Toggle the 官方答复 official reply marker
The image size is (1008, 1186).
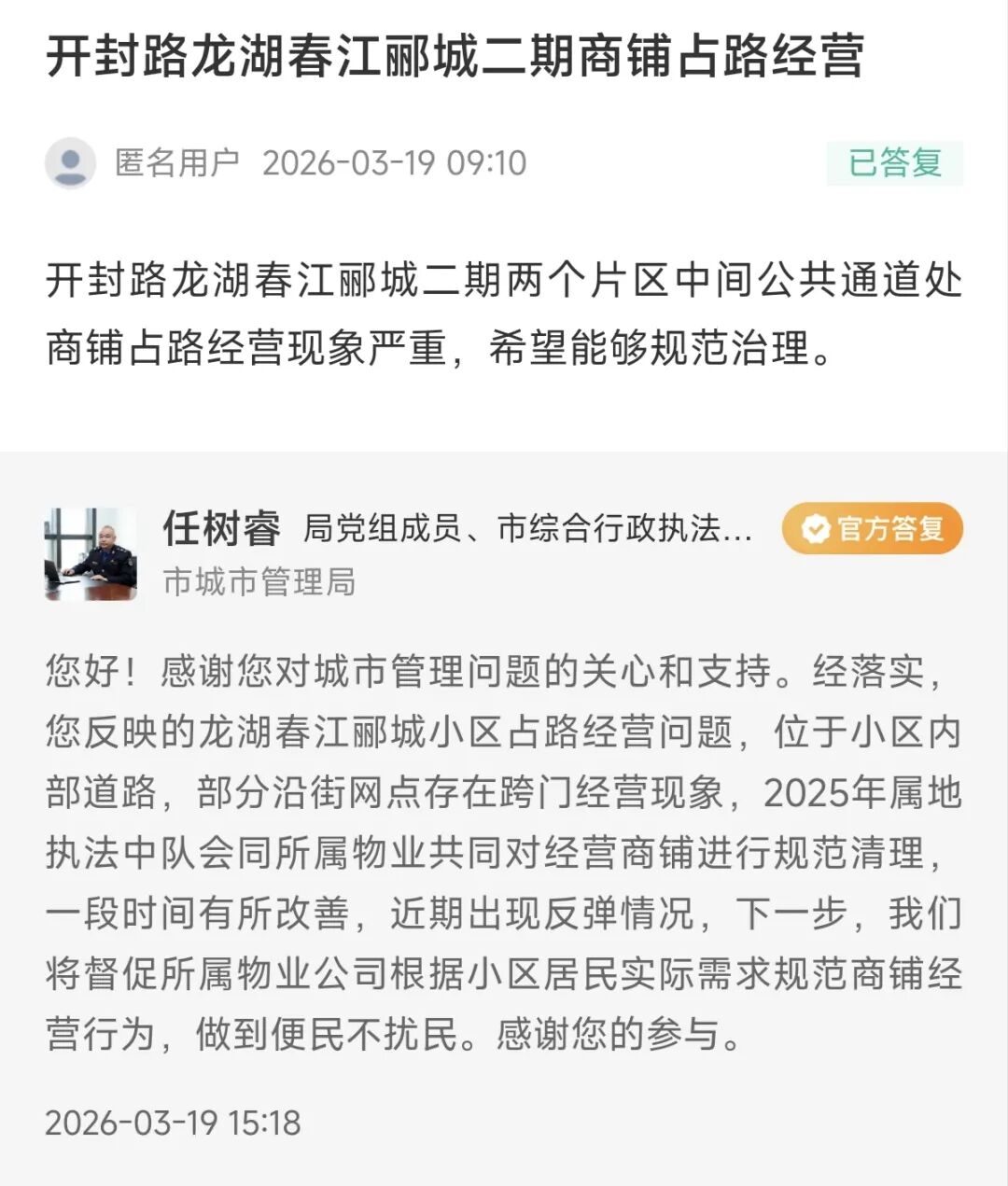[873, 528]
